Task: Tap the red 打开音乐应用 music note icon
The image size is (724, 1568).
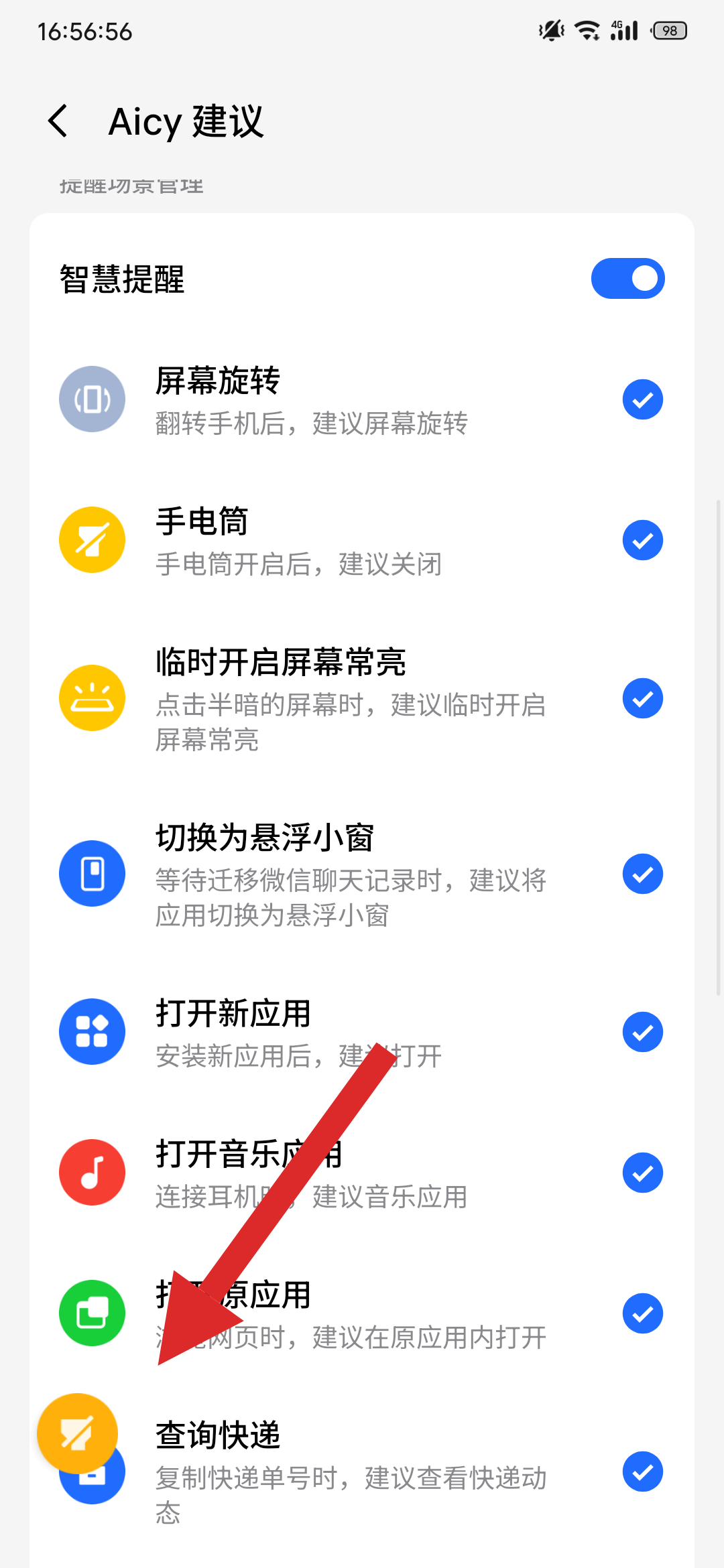Action: (x=92, y=1172)
